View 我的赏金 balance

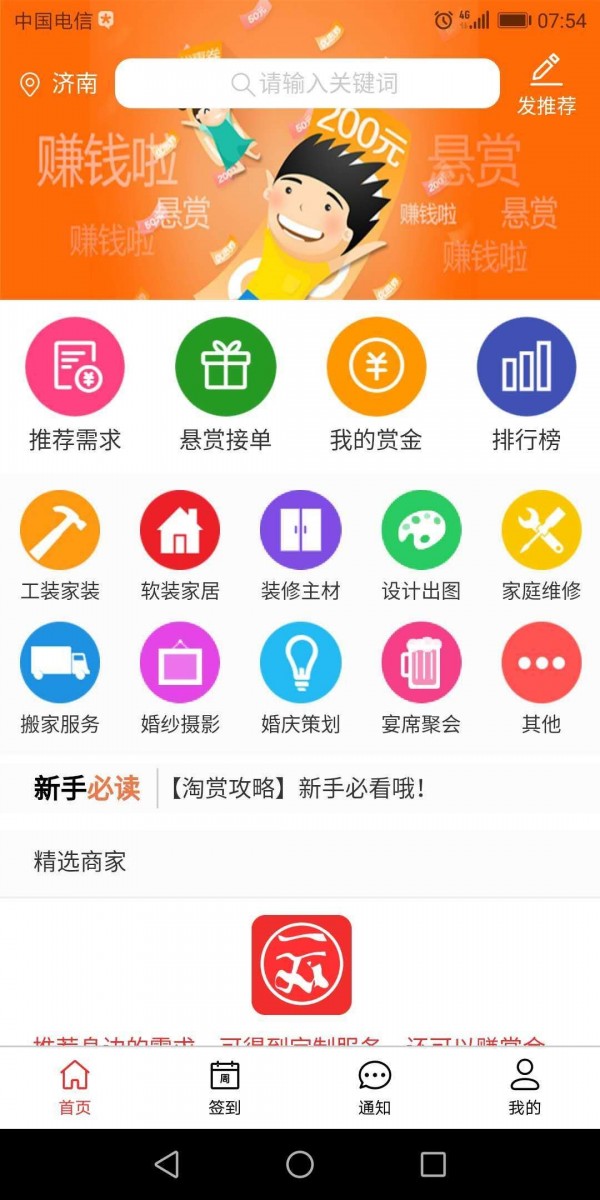pyautogui.click(x=376, y=383)
